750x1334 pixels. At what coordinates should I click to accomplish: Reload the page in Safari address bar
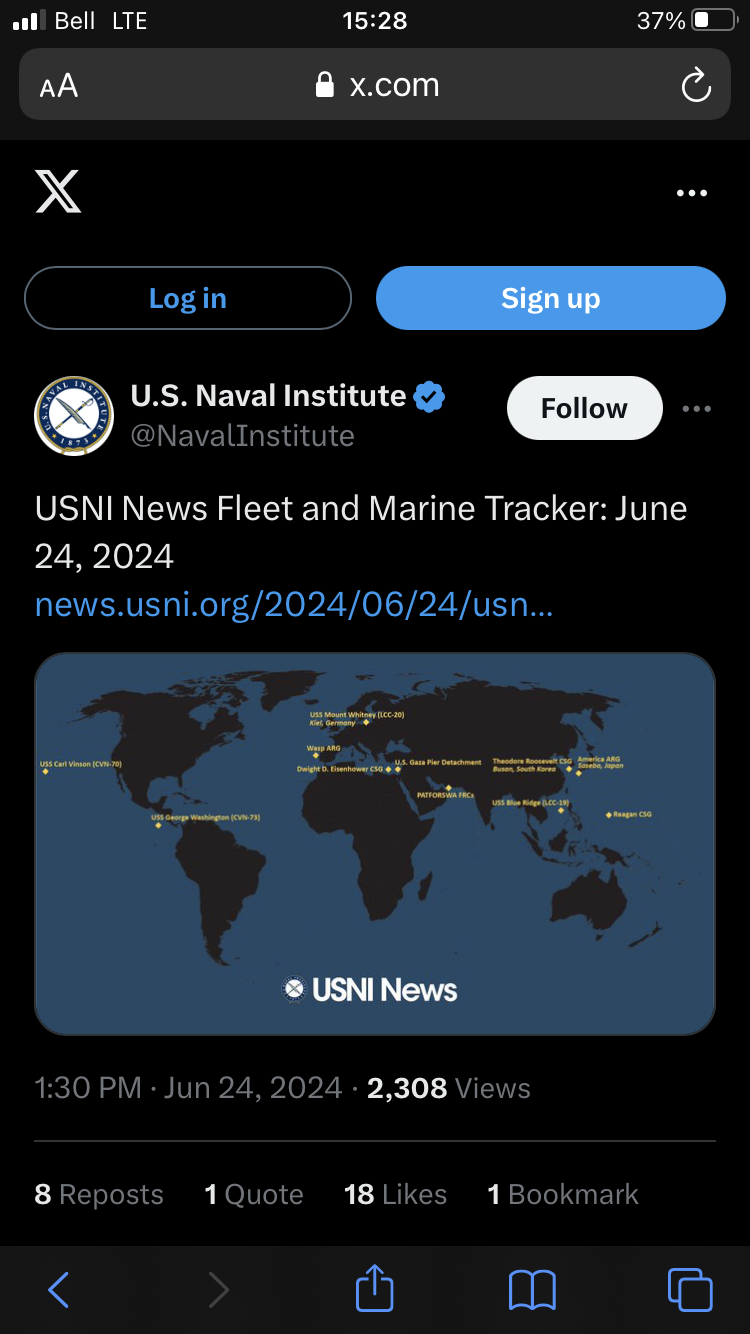point(696,85)
